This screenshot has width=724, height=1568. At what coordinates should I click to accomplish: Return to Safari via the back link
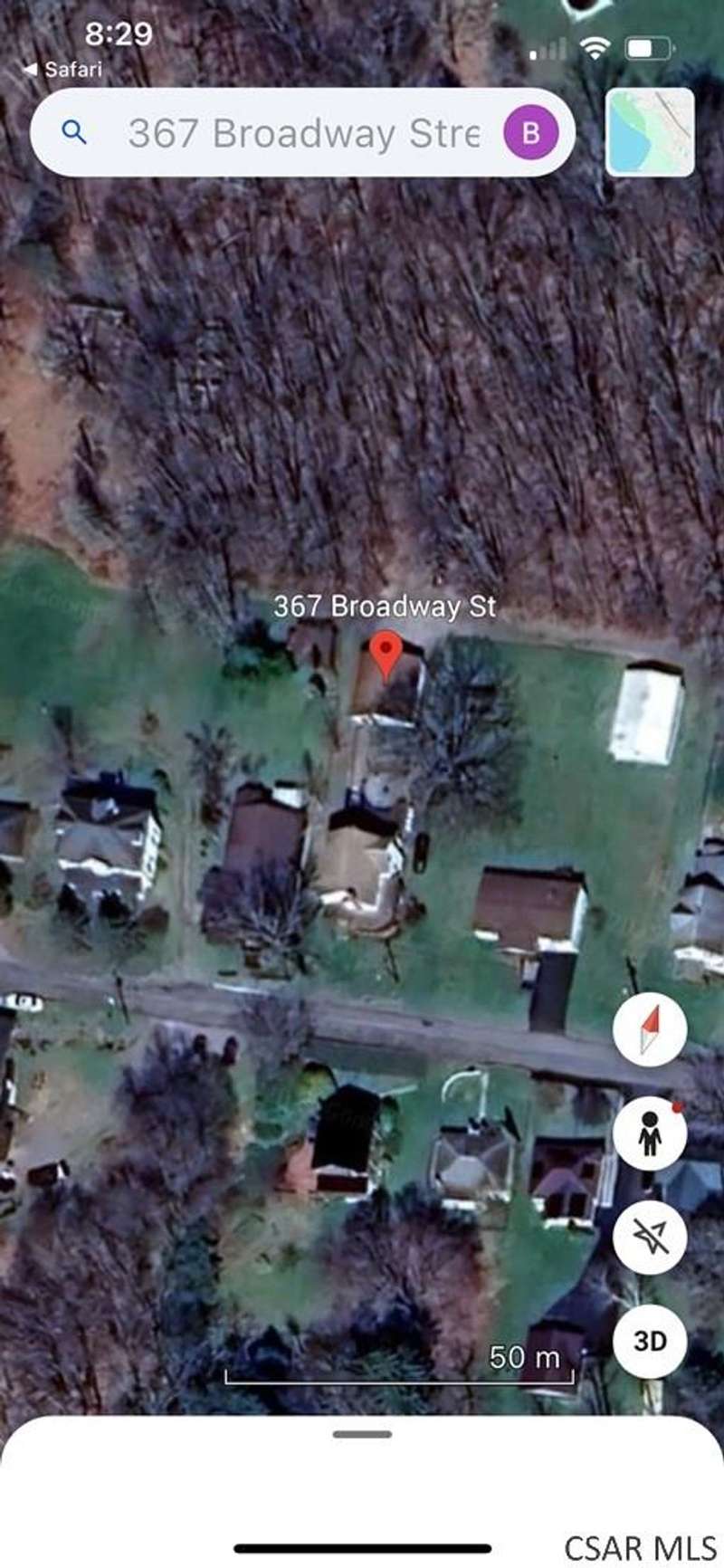[62, 69]
